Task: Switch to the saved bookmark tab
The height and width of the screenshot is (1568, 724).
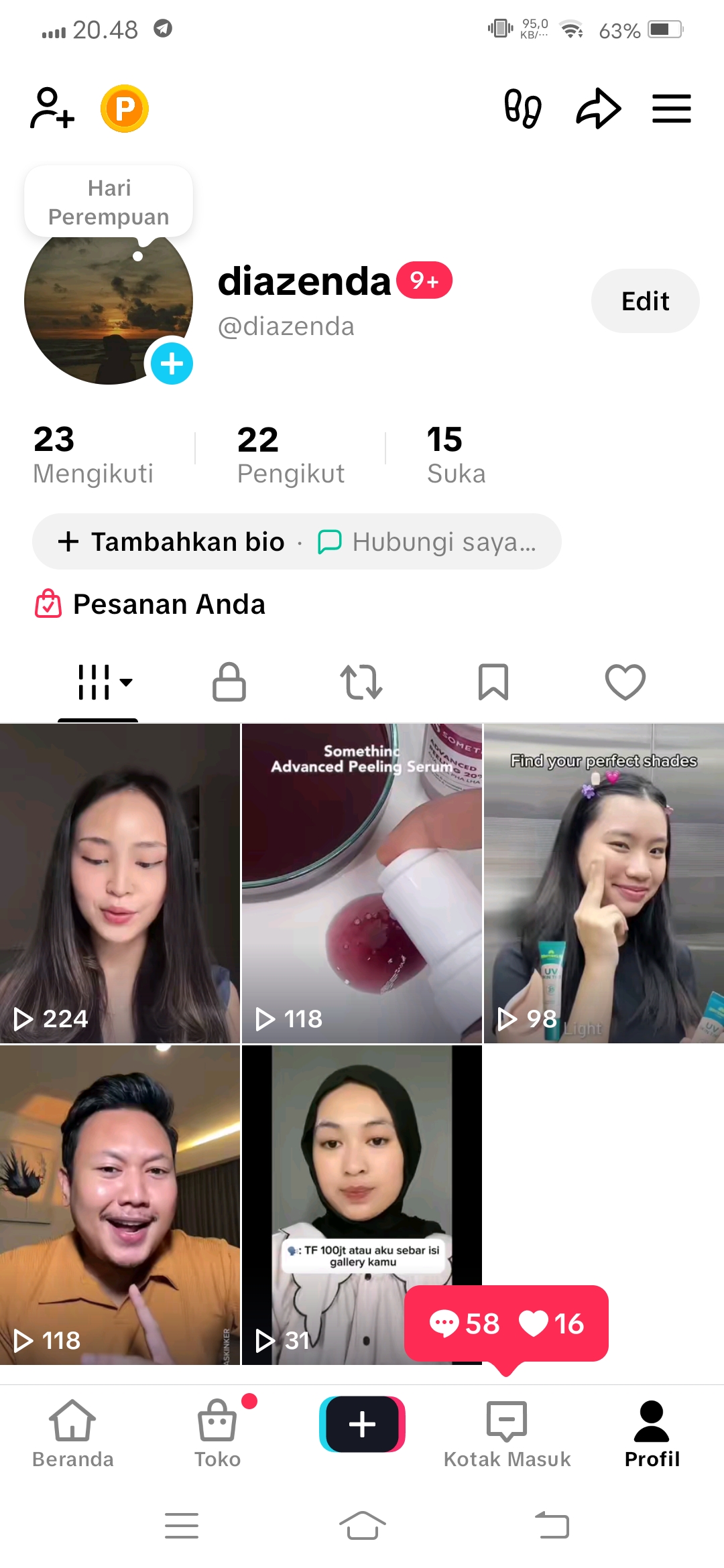Action: 493,682
